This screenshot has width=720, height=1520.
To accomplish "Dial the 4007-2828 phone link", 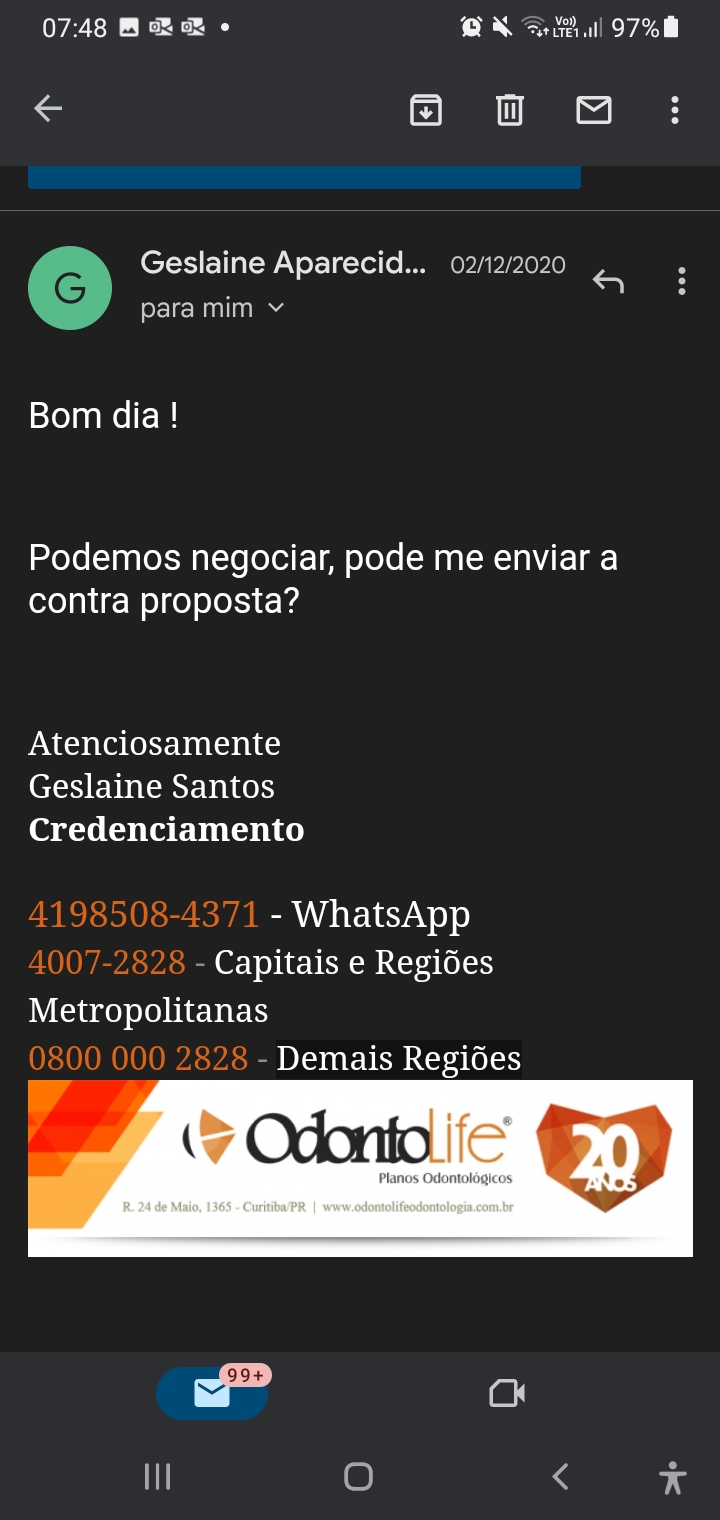I will (x=107, y=962).
